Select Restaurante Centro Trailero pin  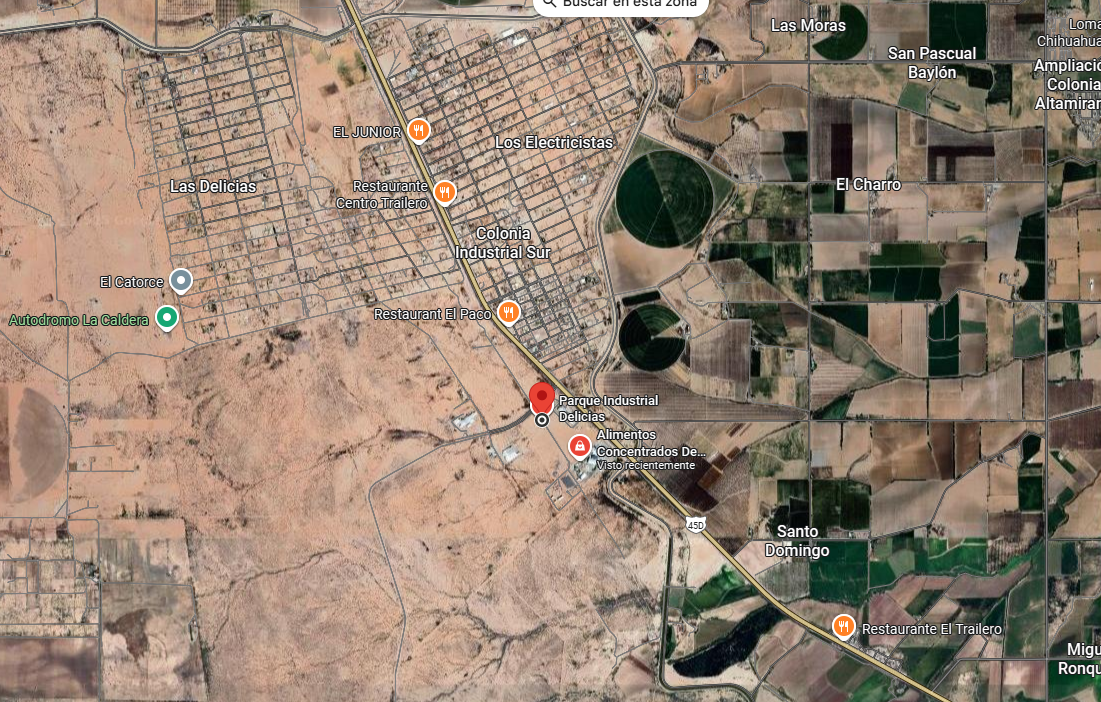[444, 192]
